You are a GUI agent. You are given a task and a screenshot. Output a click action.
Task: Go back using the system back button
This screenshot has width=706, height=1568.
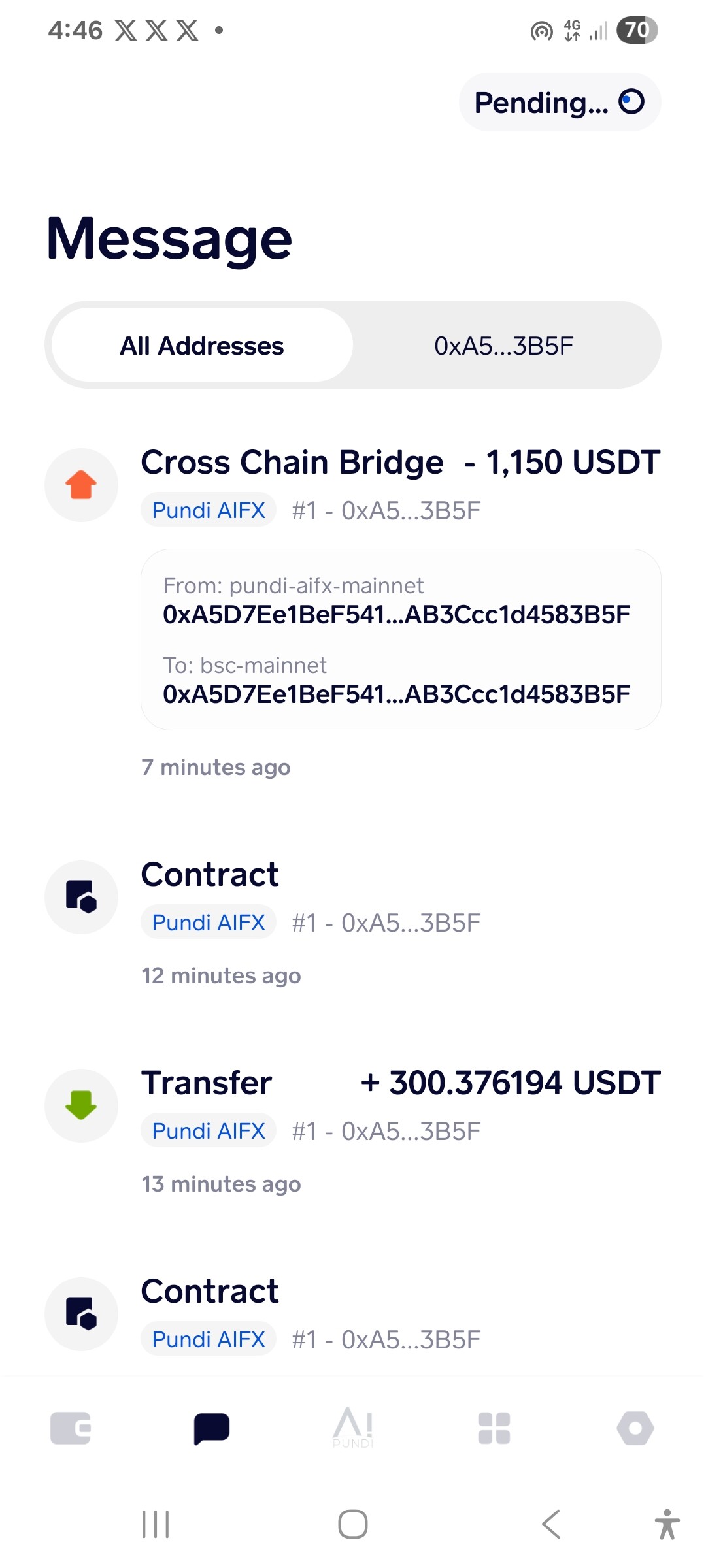[x=551, y=1524]
